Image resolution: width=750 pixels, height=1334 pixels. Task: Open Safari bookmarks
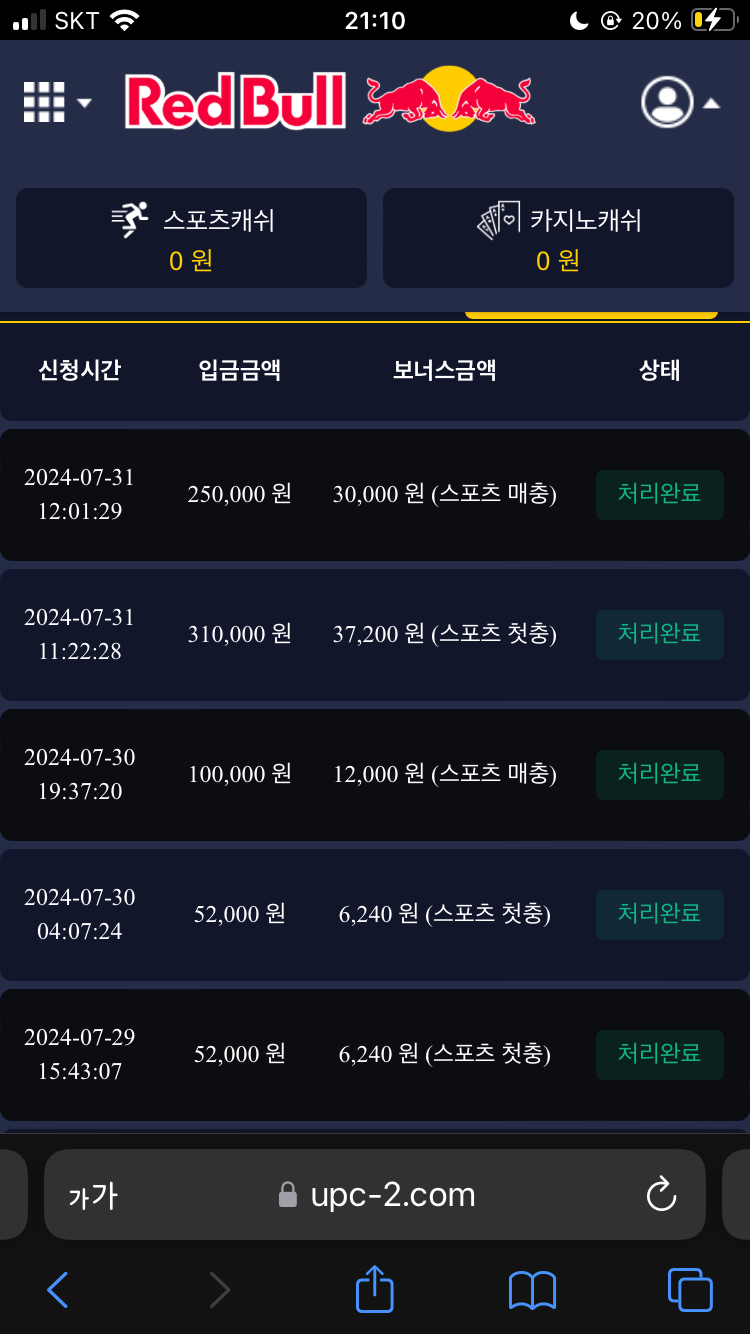point(532,1290)
